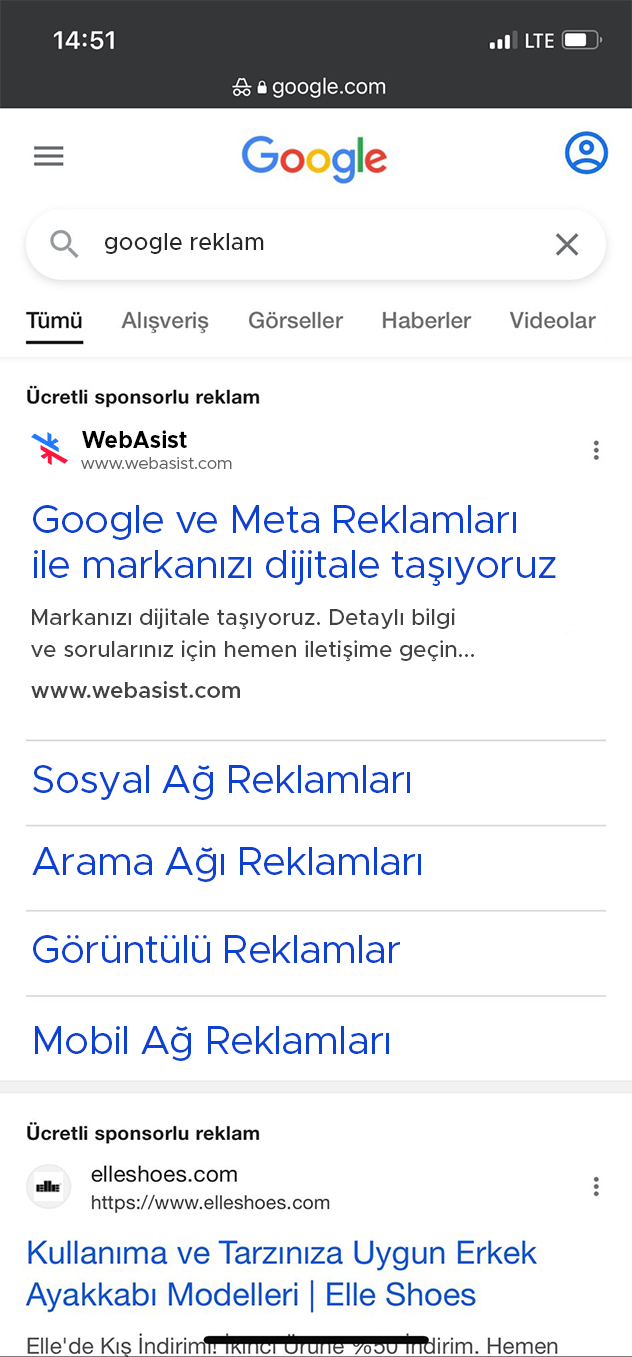632x1357 pixels.
Task: Open the Görüntülü Reklamlar sitelink
Action: pyautogui.click(x=216, y=949)
